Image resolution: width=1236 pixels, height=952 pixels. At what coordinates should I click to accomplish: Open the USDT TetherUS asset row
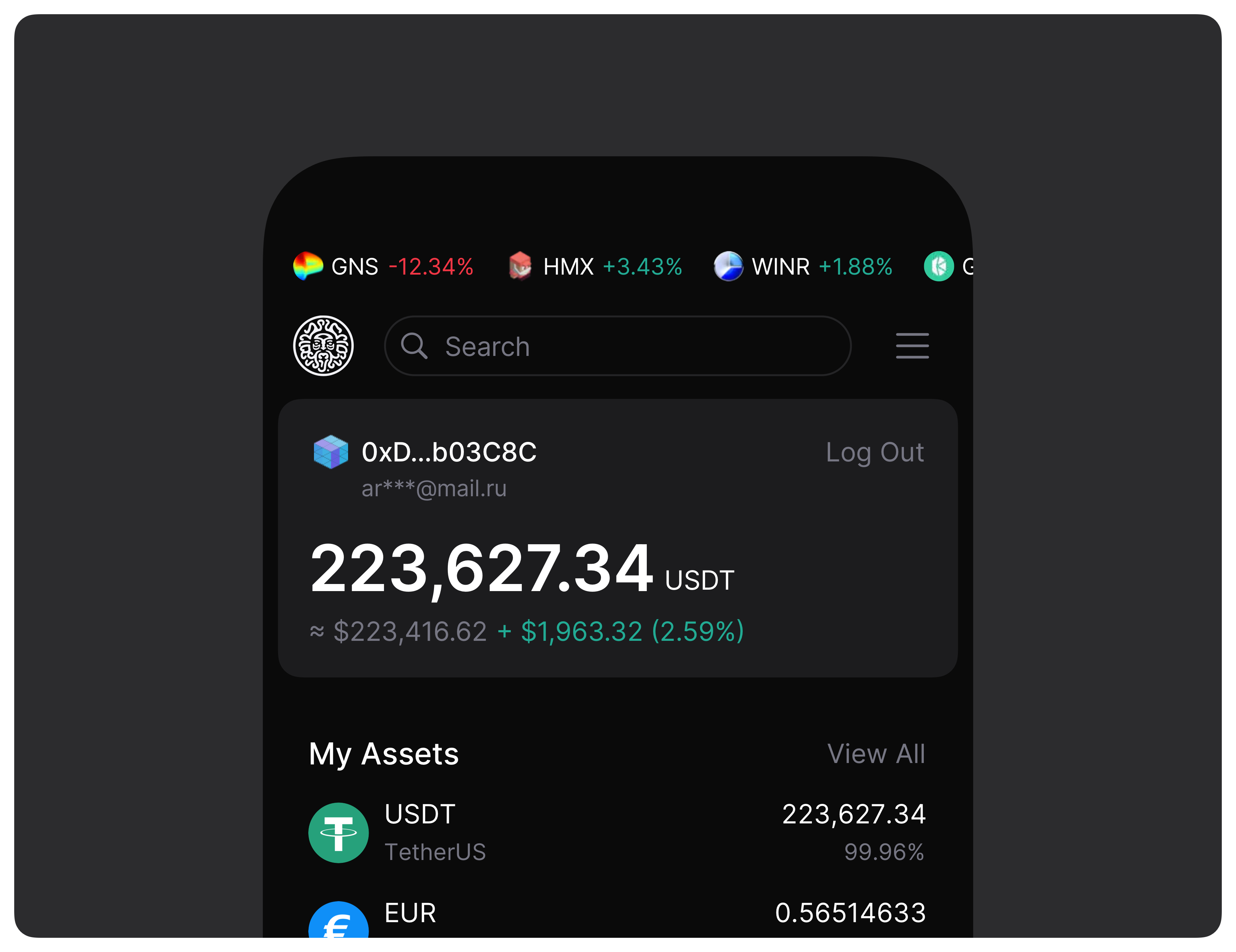coord(617,833)
